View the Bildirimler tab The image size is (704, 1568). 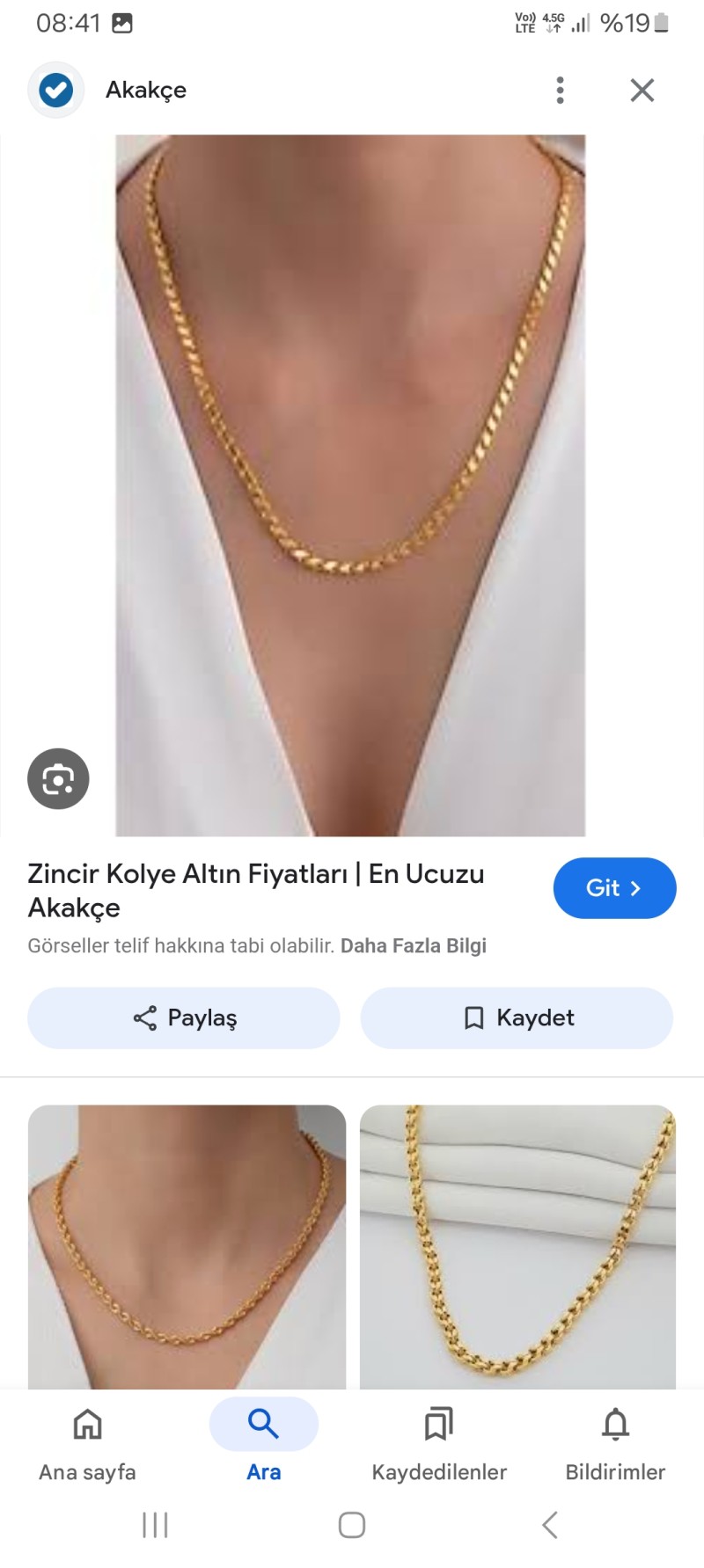615,1442
